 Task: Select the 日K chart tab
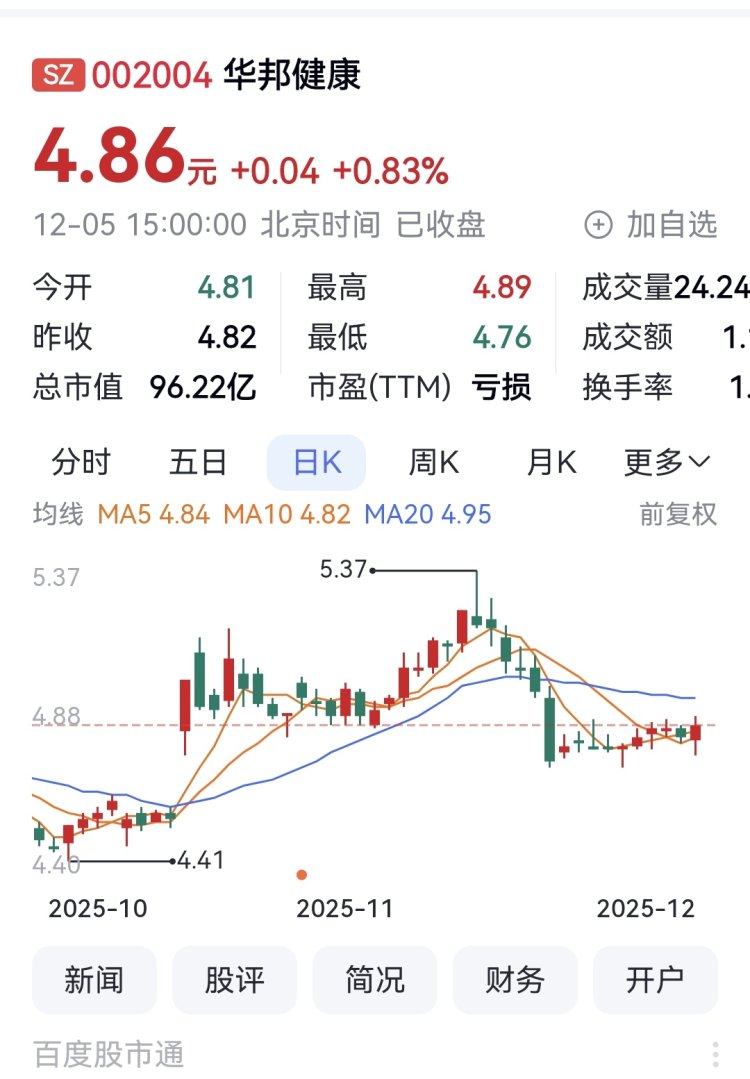pyautogui.click(x=316, y=462)
